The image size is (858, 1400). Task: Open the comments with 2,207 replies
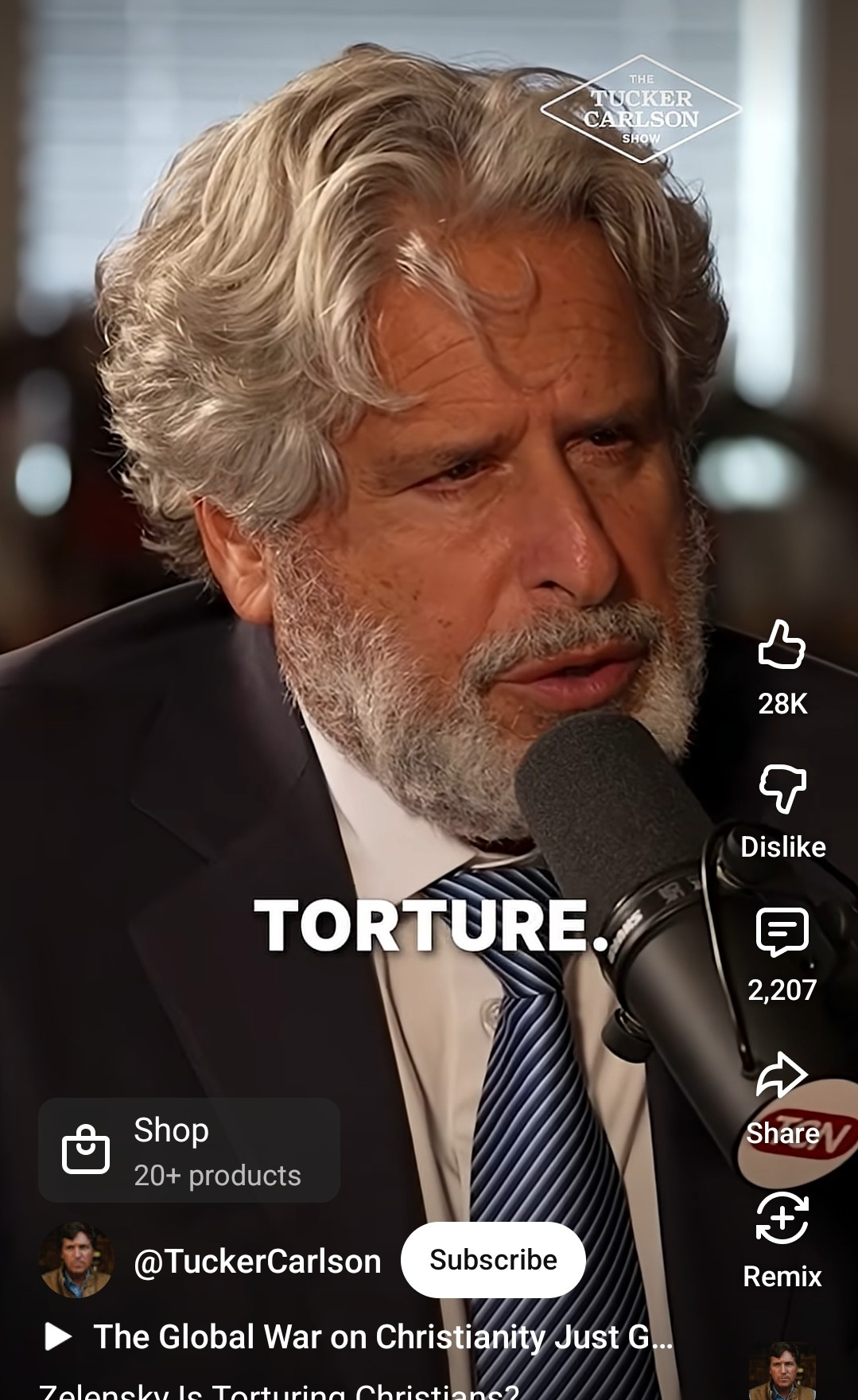(x=782, y=931)
